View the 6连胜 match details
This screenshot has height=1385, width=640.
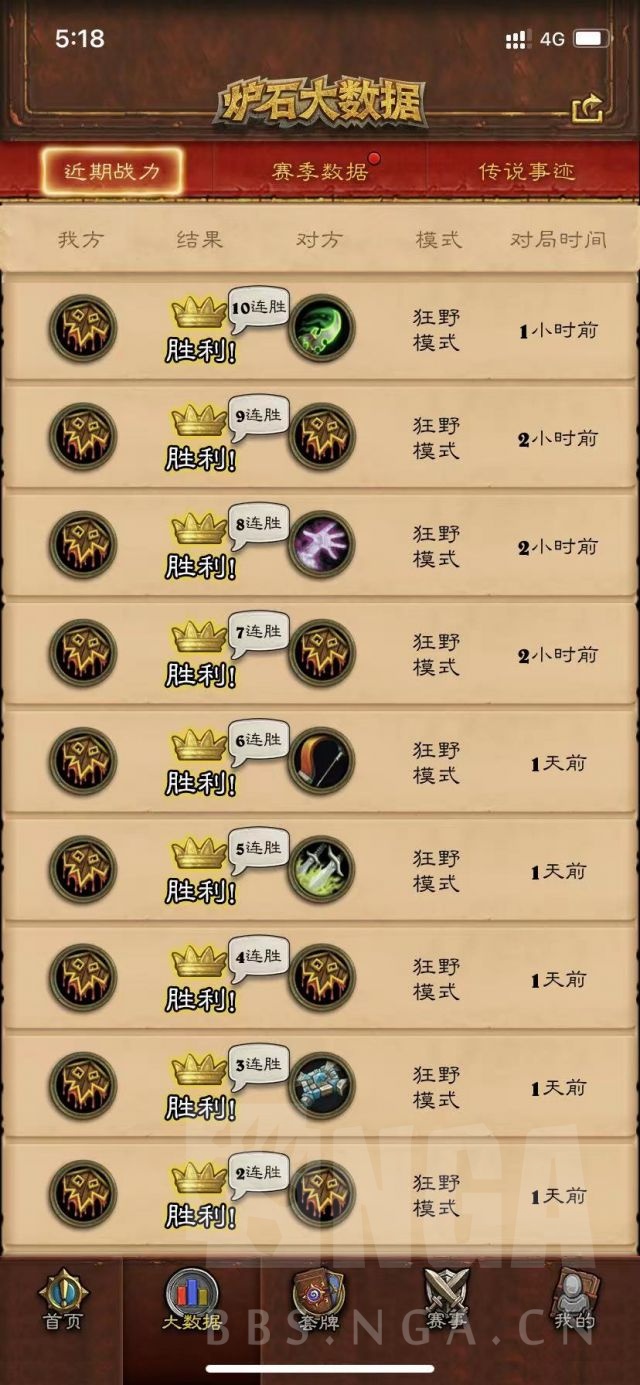click(x=320, y=761)
